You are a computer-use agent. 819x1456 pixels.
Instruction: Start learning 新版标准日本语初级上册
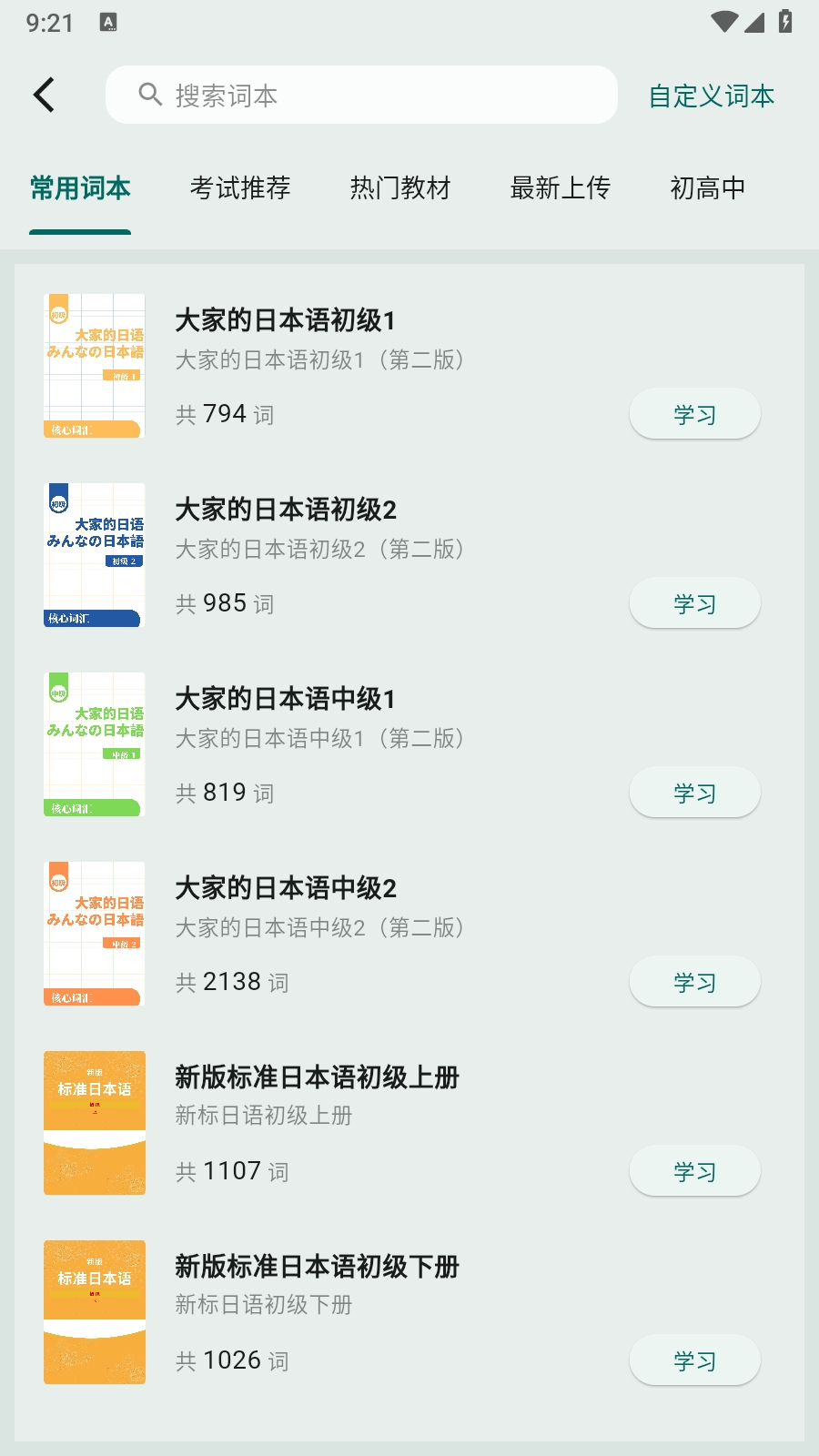tap(694, 1170)
